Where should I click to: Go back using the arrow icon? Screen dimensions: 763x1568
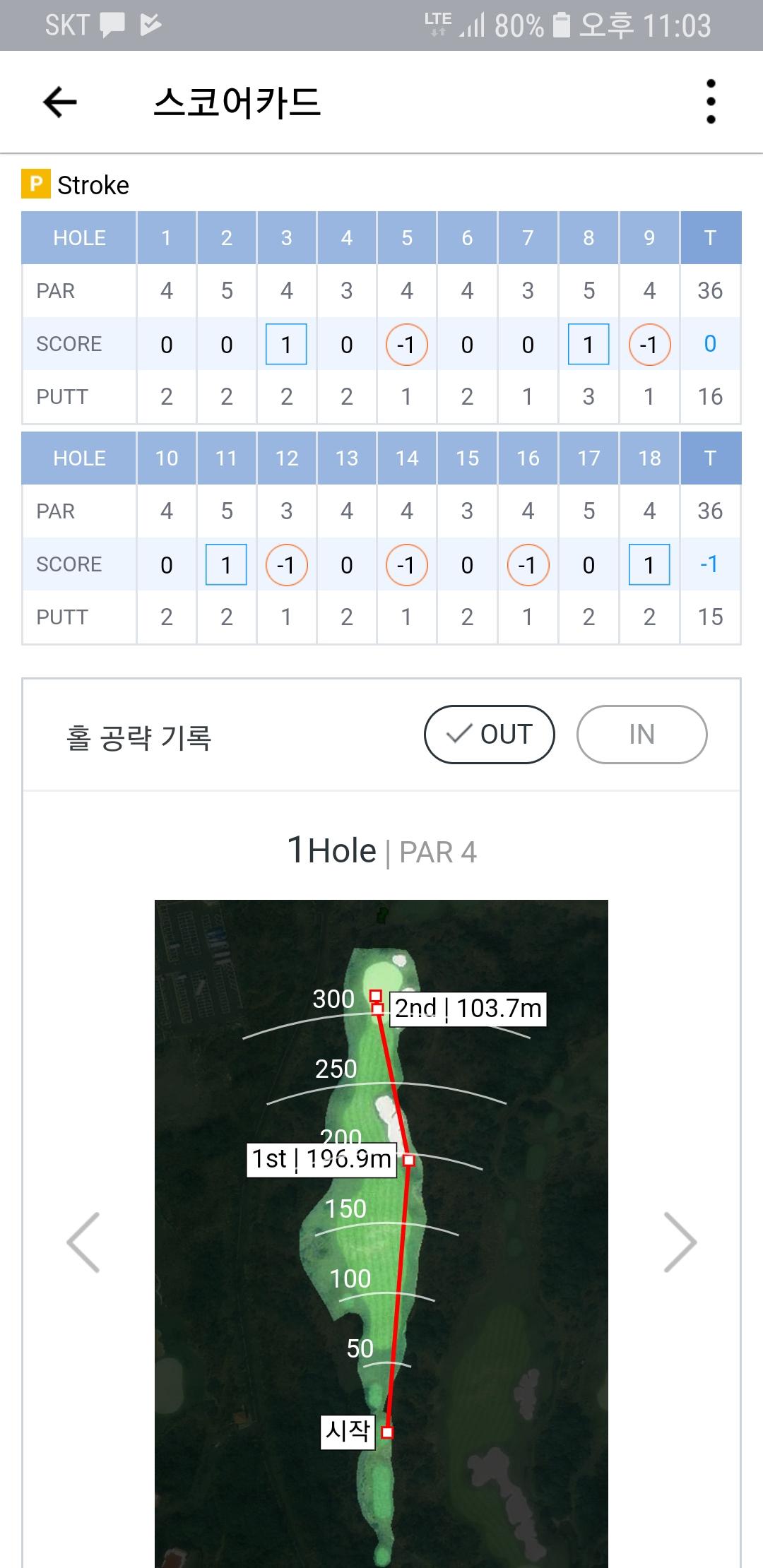click(x=60, y=102)
